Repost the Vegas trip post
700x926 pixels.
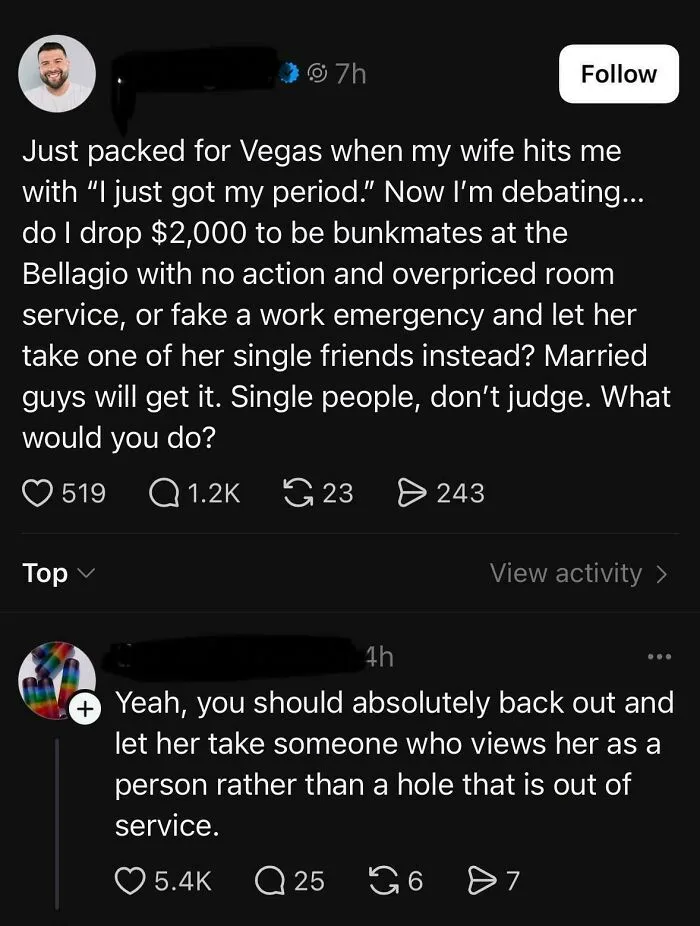[296, 493]
